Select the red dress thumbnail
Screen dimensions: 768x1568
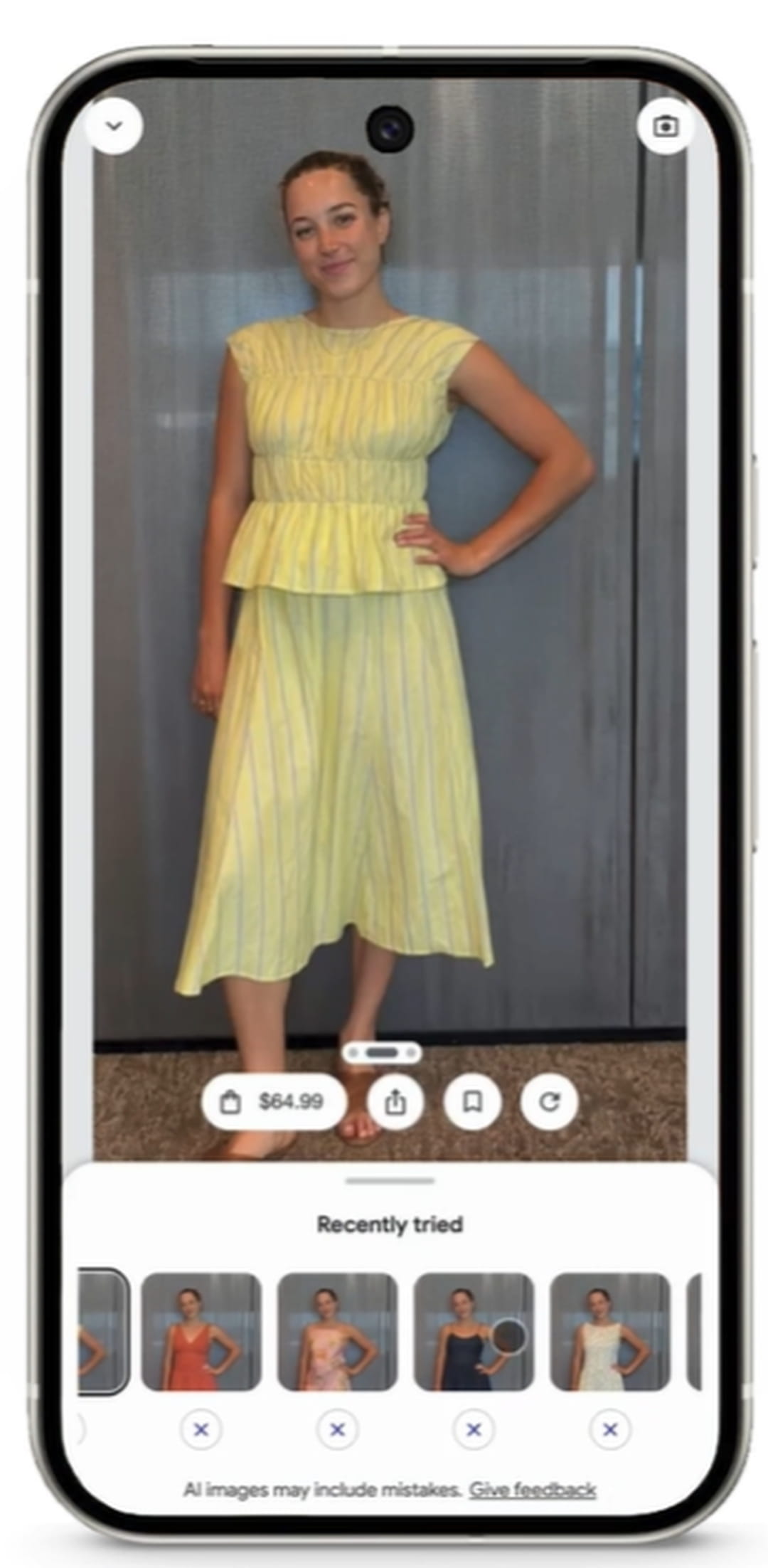(x=201, y=1332)
